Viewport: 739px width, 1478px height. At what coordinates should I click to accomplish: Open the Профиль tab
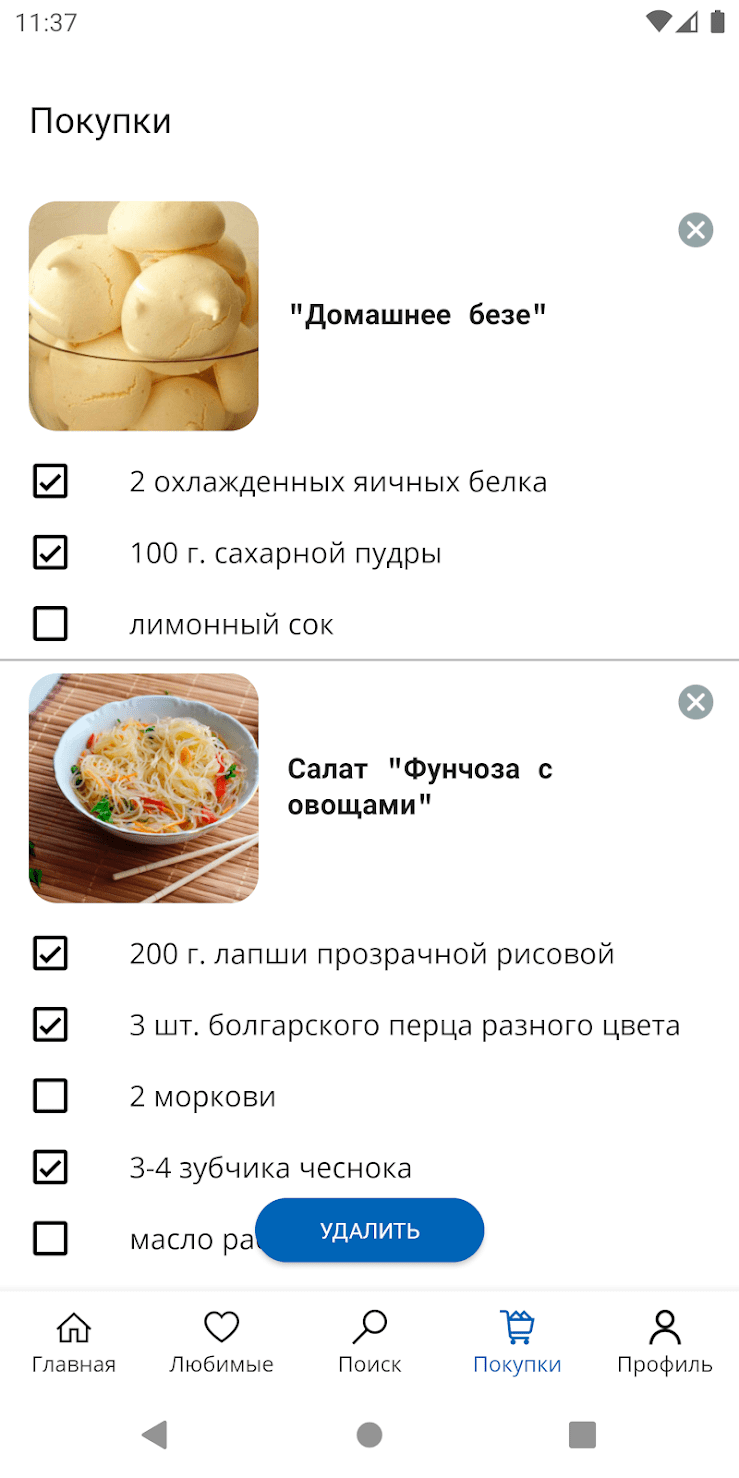[x=664, y=1343]
